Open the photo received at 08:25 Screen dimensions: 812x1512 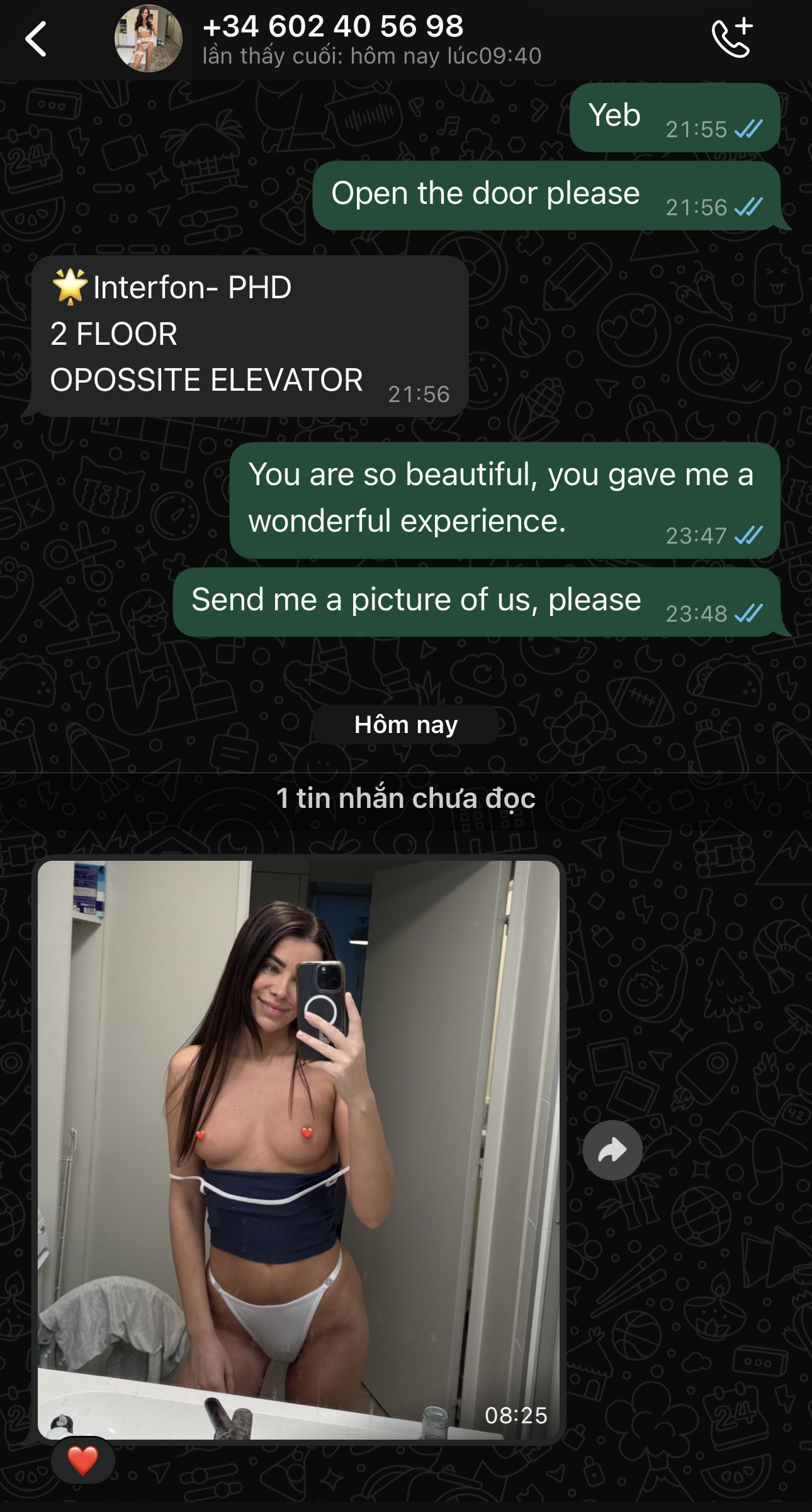298,1148
